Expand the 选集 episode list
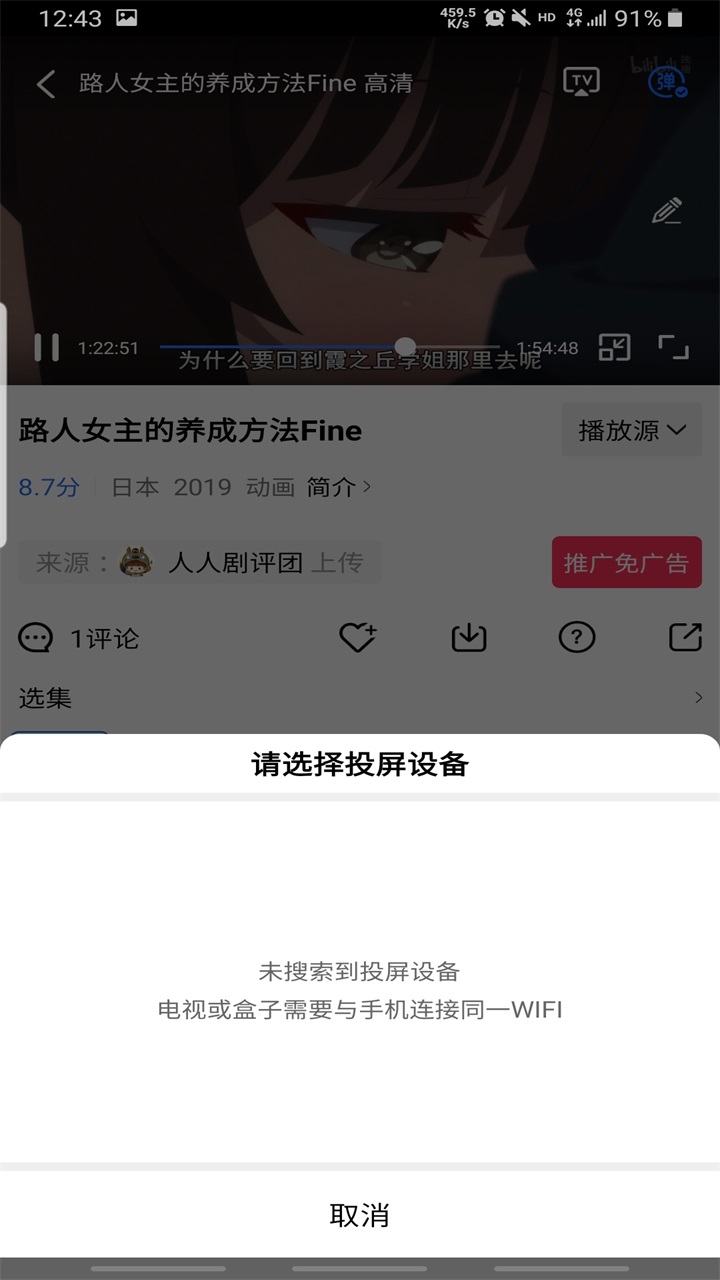720x1280 pixels. 698,698
